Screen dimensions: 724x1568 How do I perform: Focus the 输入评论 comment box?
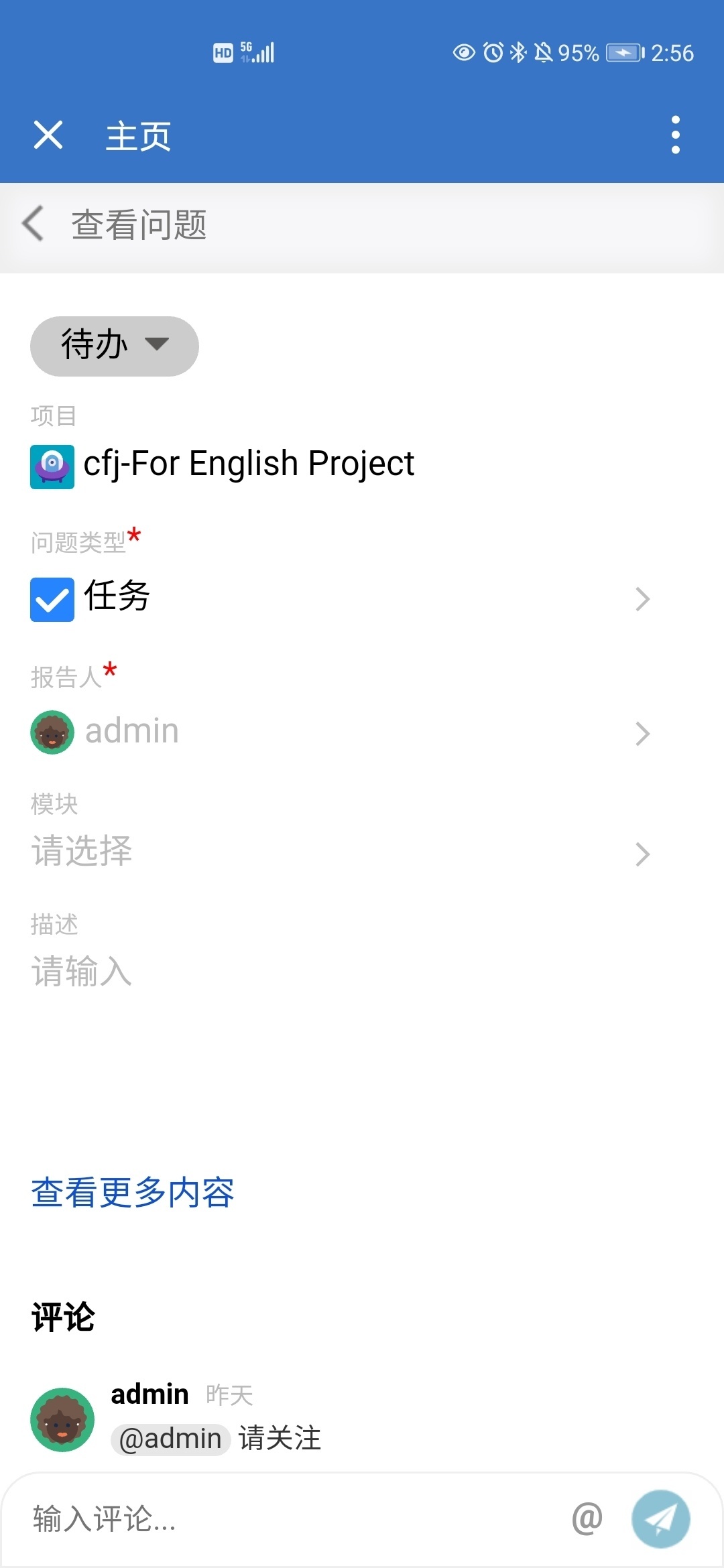288,1519
